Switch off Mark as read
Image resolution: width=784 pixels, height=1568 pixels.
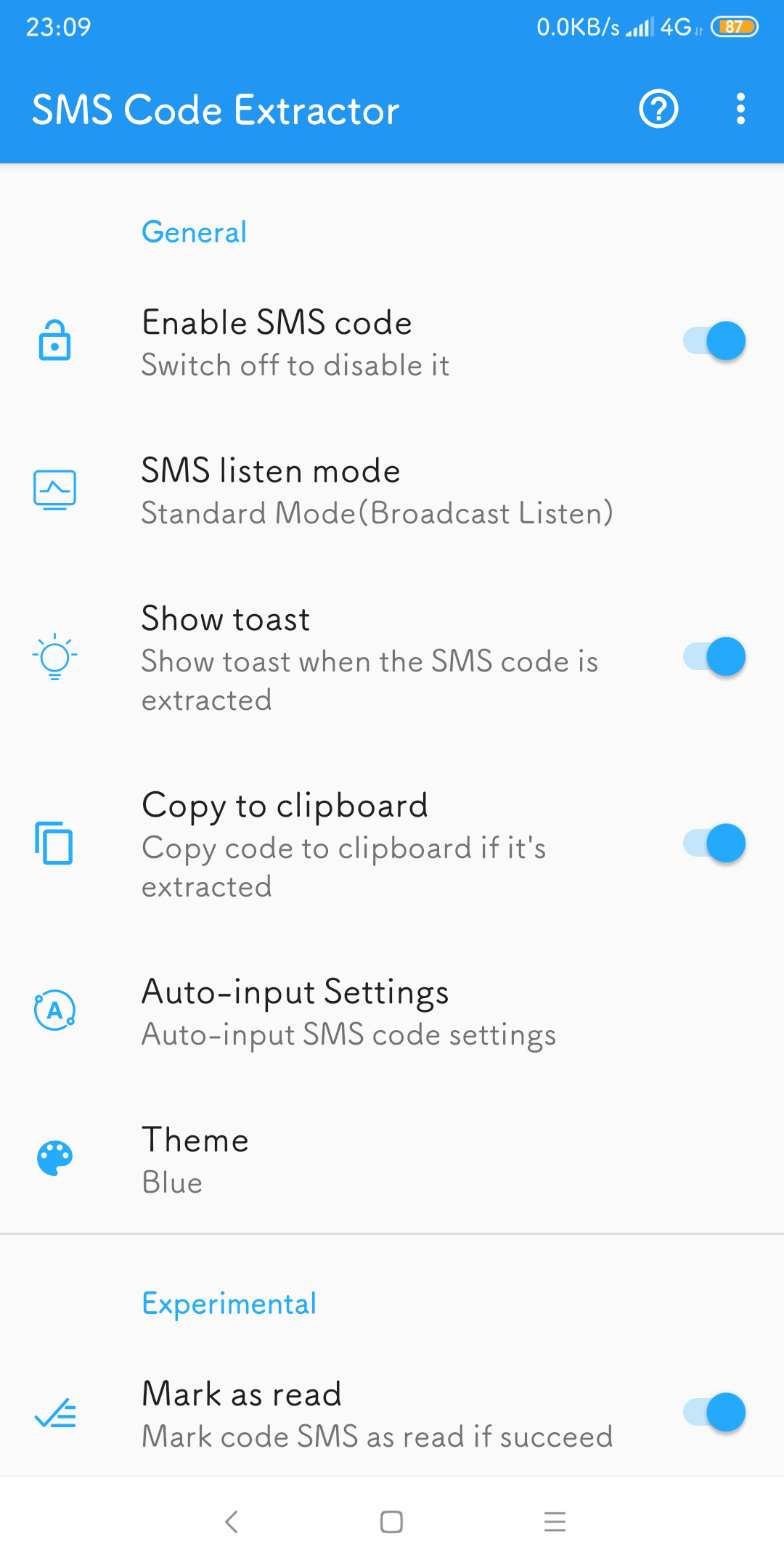[714, 1413]
